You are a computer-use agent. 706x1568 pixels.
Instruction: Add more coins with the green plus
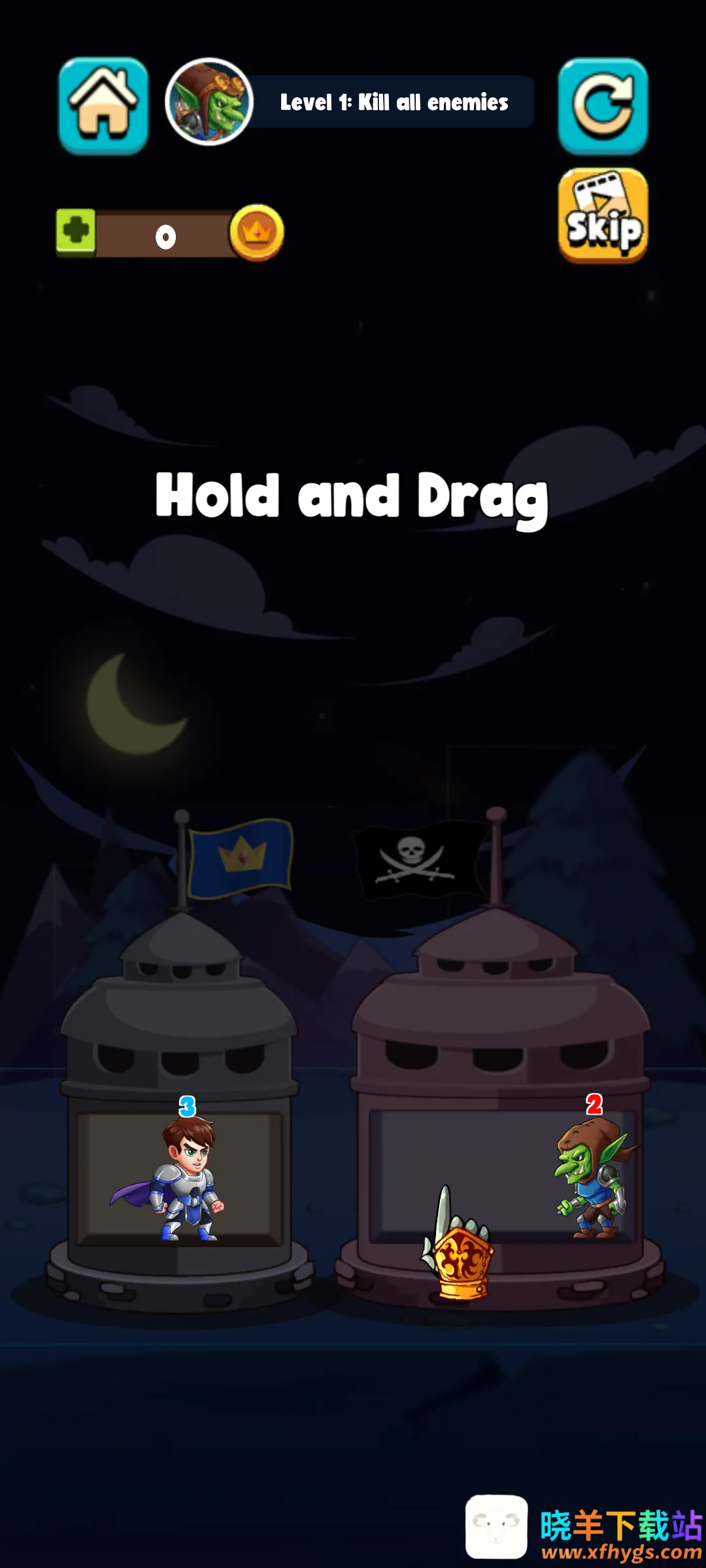tap(76, 232)
